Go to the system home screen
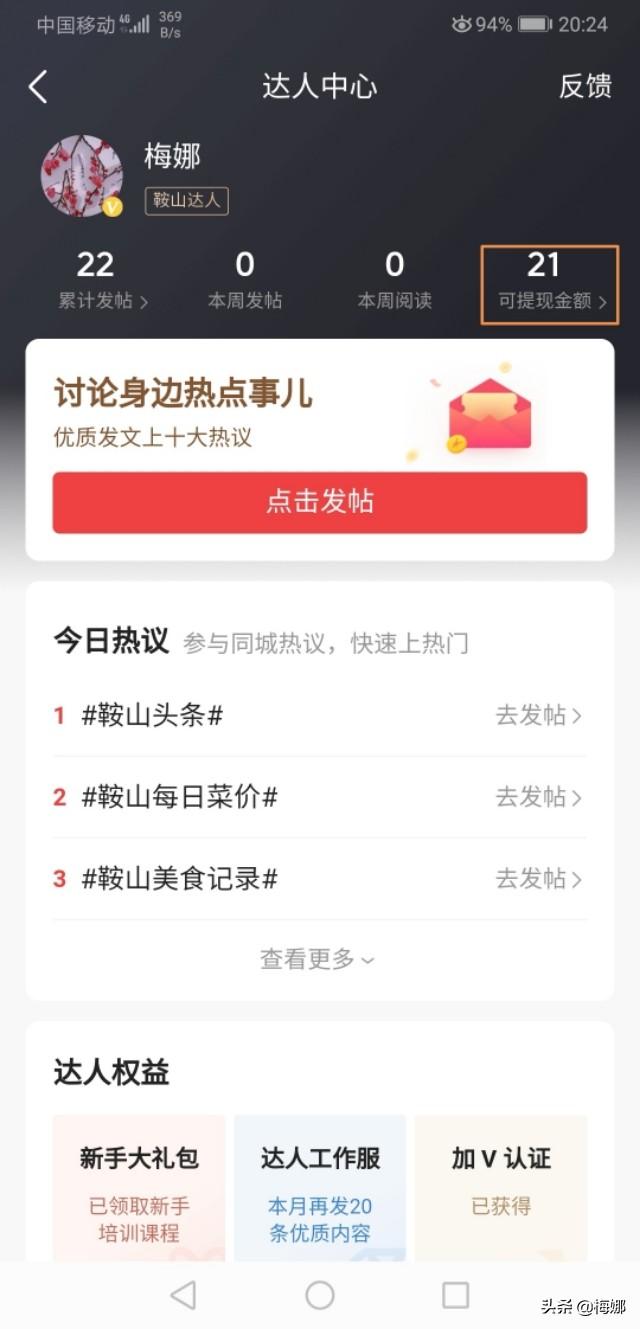 (x=320, y=1295)
